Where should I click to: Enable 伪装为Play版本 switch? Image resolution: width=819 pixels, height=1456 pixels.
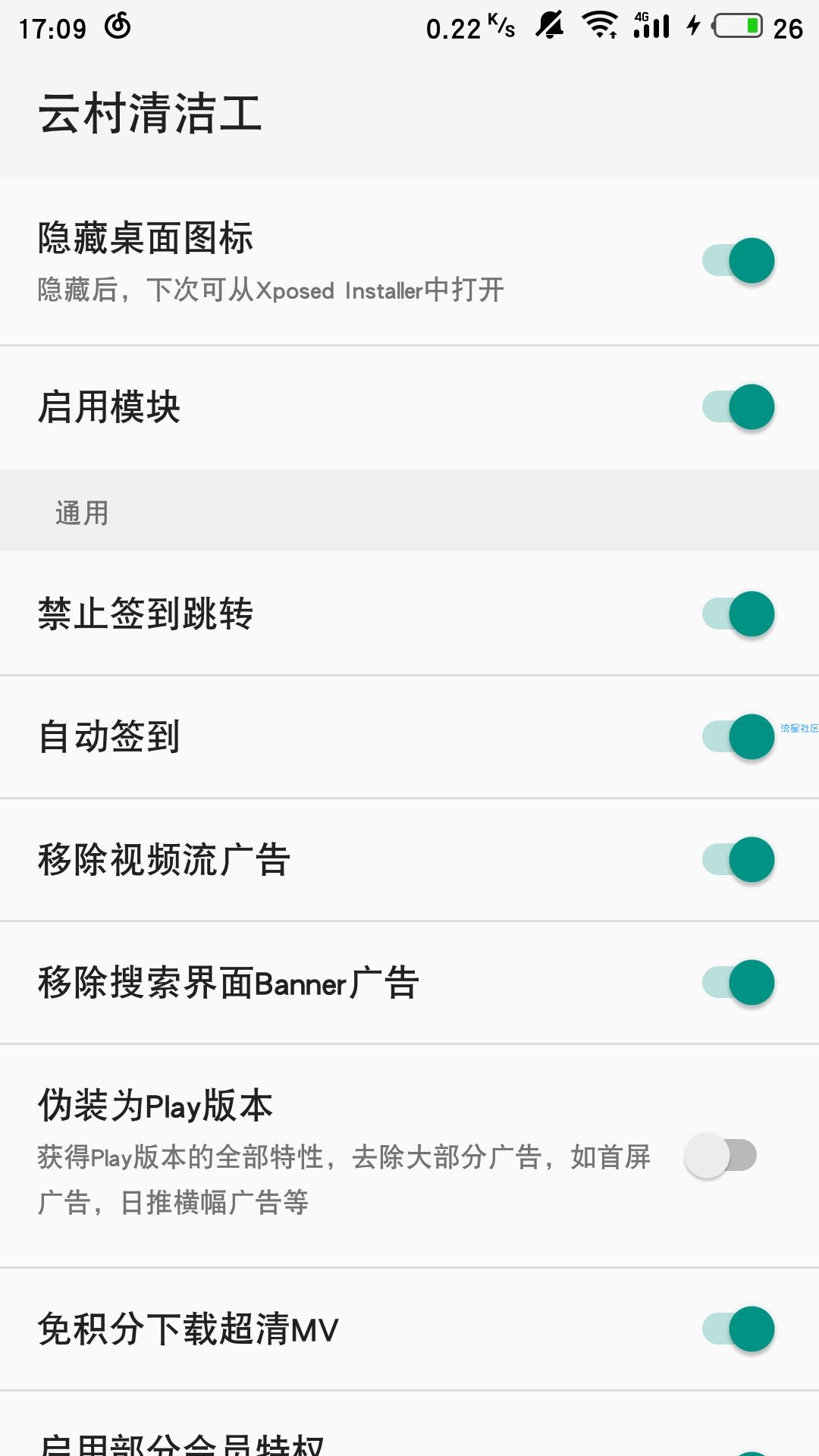(720, 1155)
